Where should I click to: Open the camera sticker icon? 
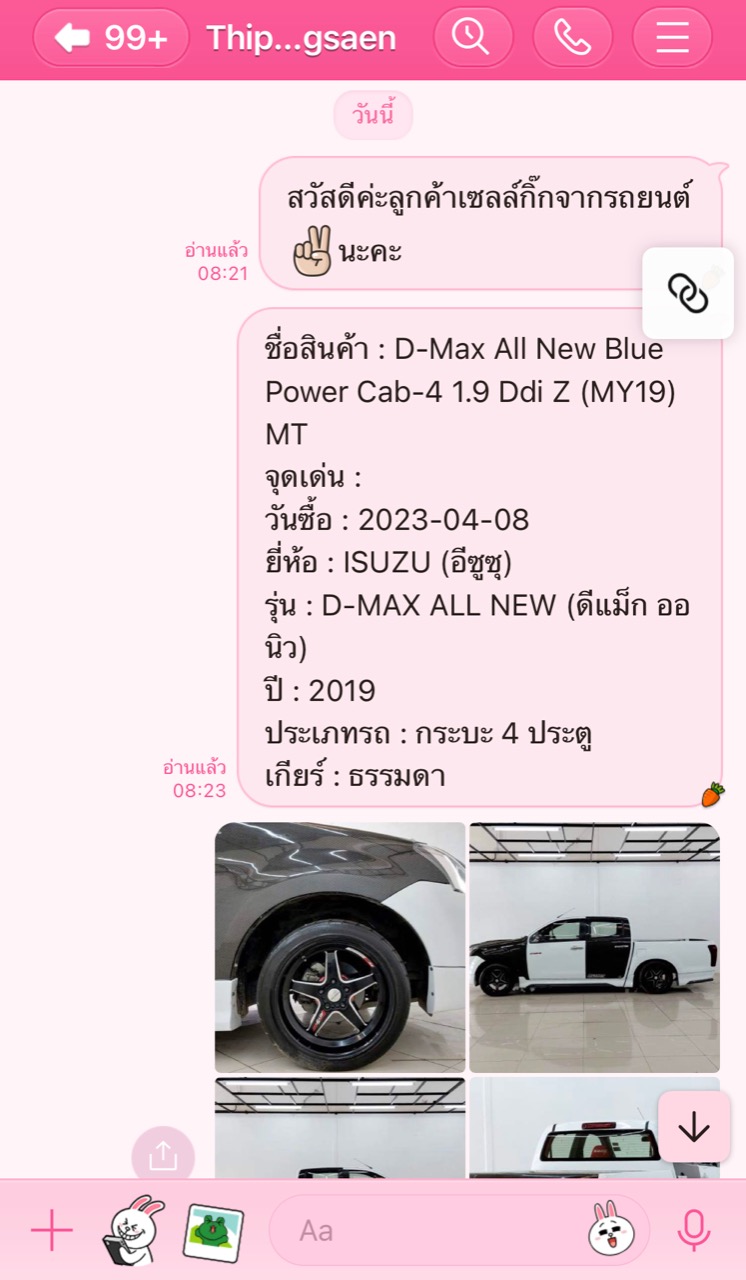pos(135,1230)
